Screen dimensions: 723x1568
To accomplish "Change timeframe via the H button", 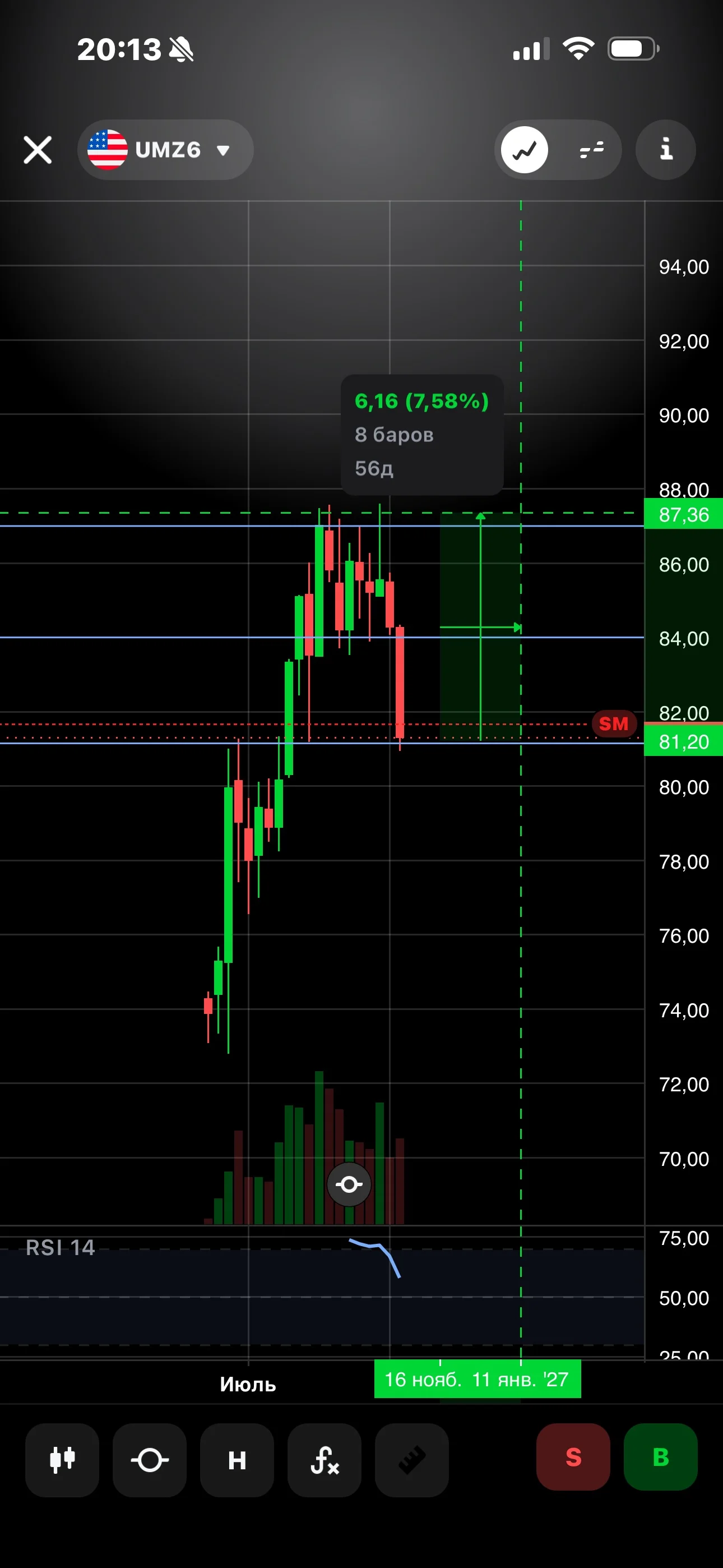I will pyautogui.click(x=237, y=1460).
